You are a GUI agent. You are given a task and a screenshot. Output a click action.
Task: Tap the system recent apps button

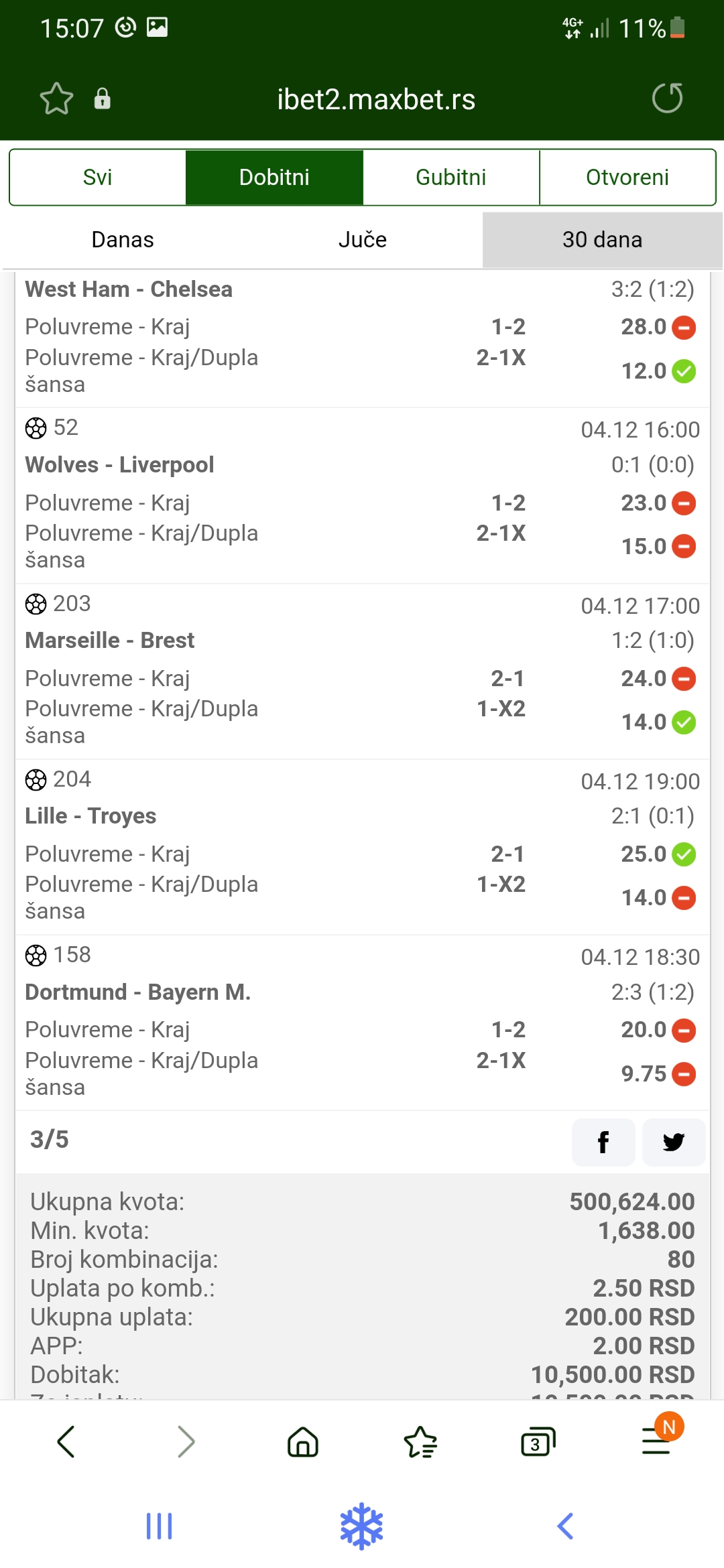pyautogui.click(x=160, y=1526)
